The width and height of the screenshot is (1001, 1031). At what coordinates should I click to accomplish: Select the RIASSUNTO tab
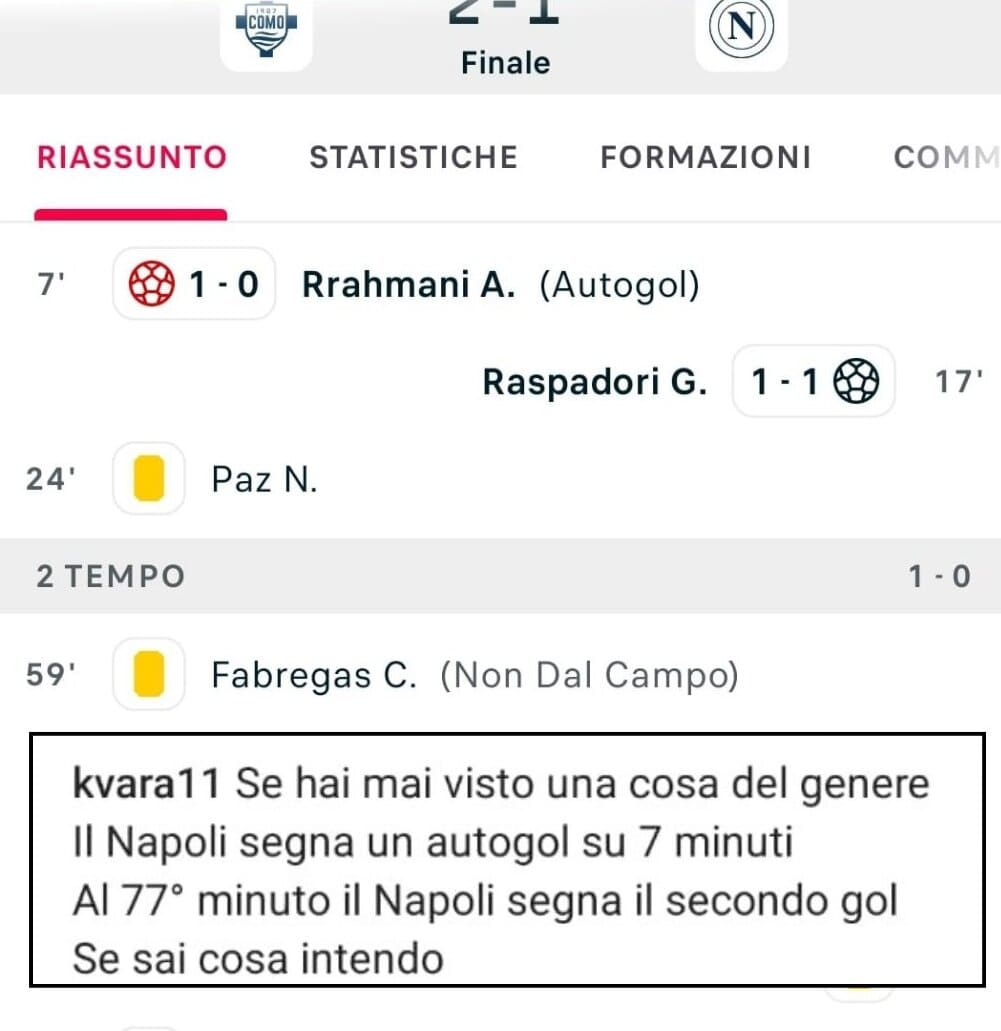[x=131, y=157]
